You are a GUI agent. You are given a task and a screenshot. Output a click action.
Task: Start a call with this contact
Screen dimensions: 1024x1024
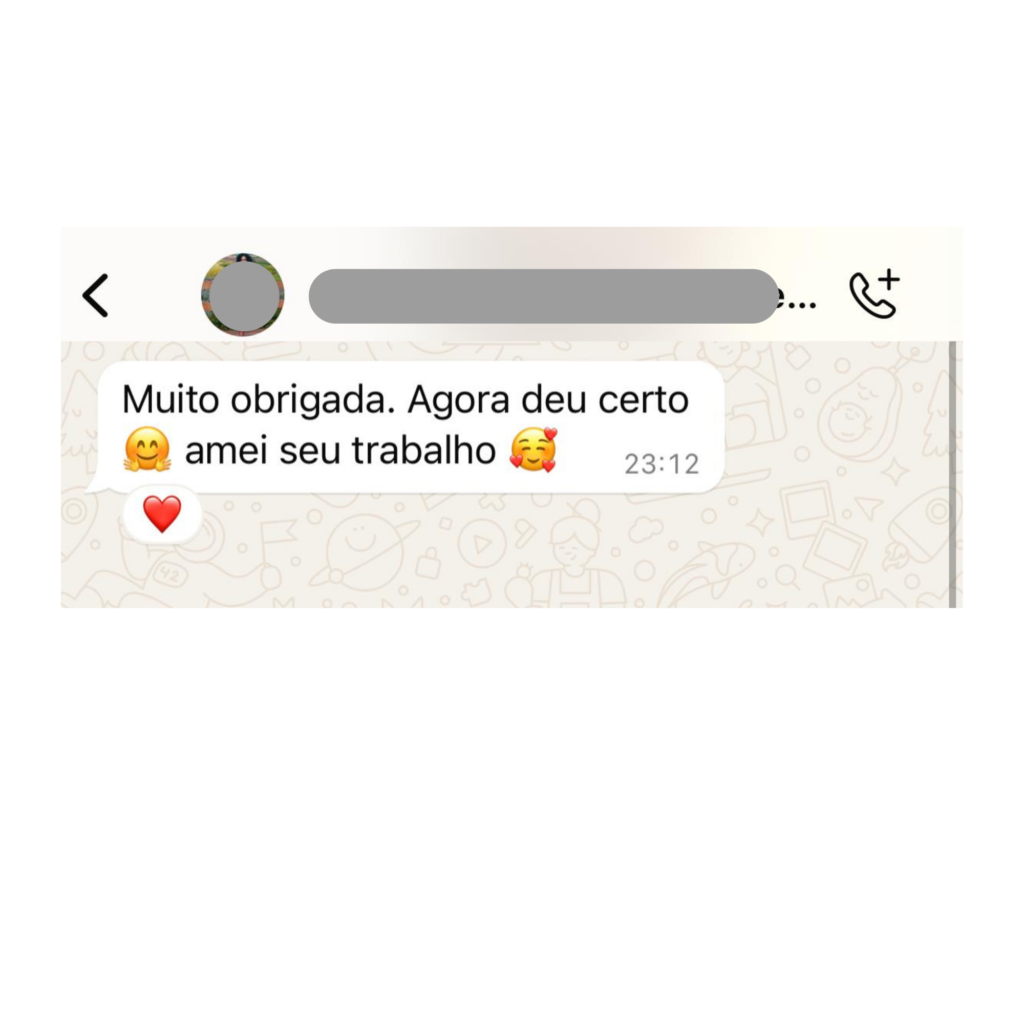(874, 295)
